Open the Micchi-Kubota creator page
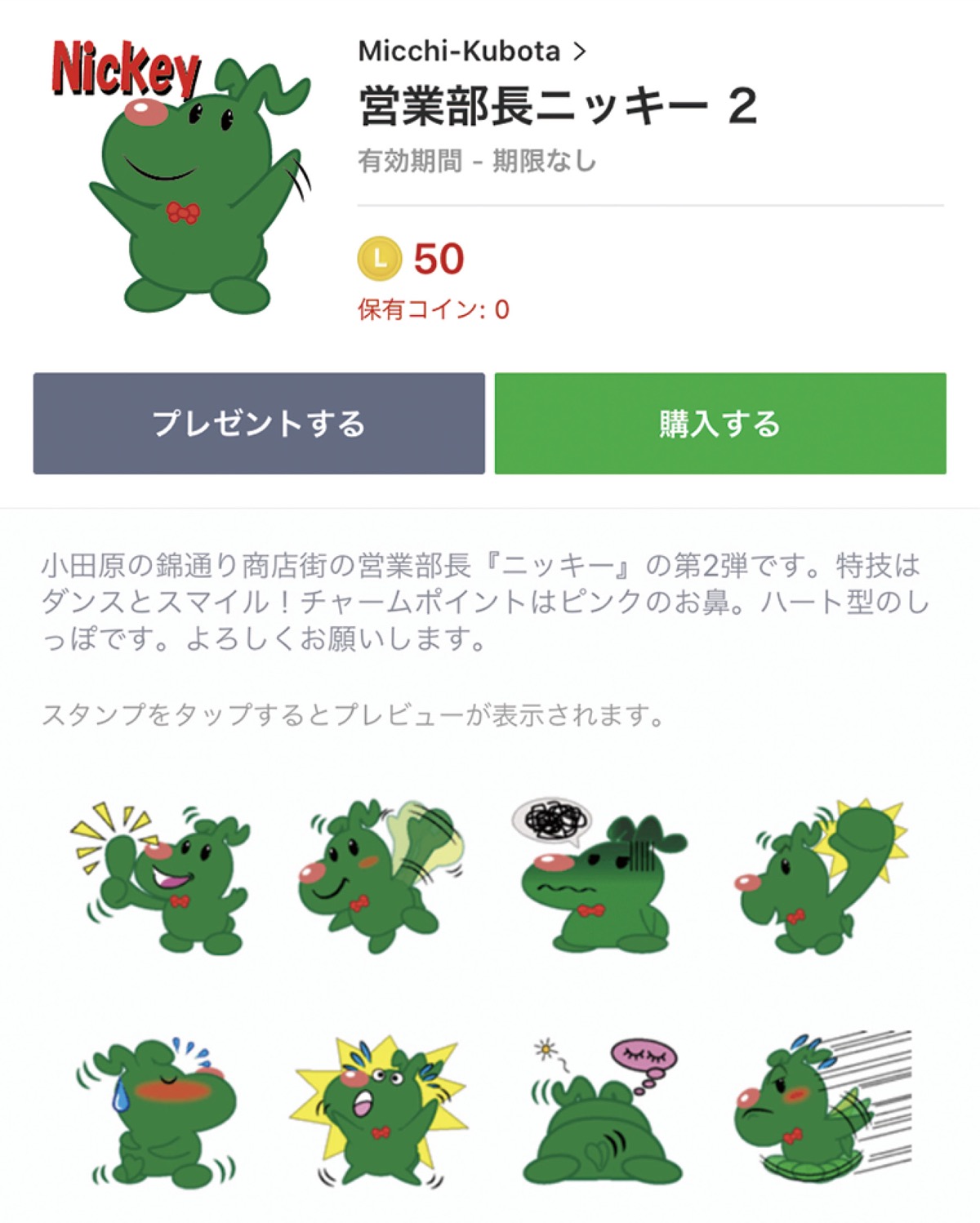Image resolution: width=980 pixels, height=1223 pixels. point(471,51)
